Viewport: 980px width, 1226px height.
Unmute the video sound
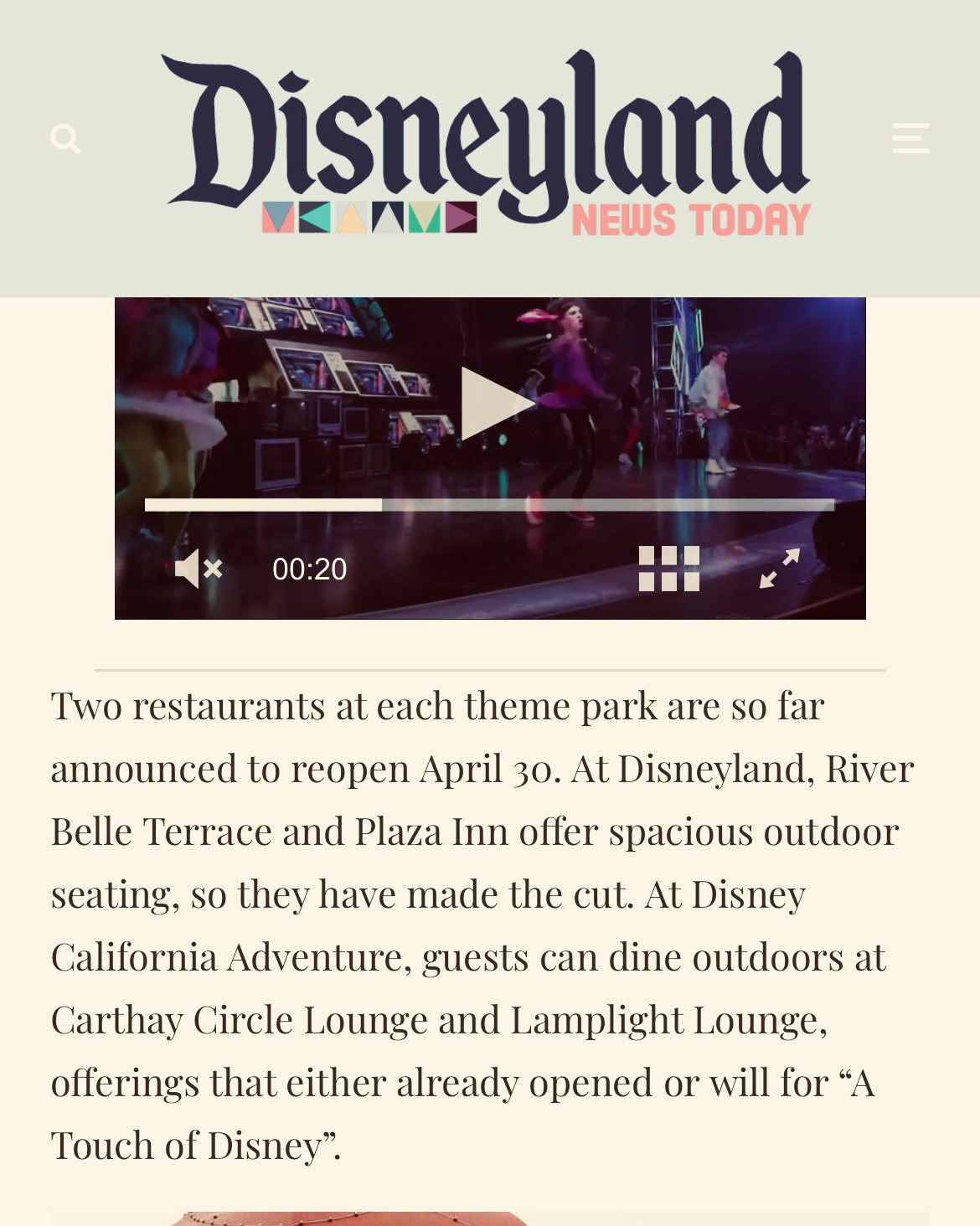click(199, 569)
